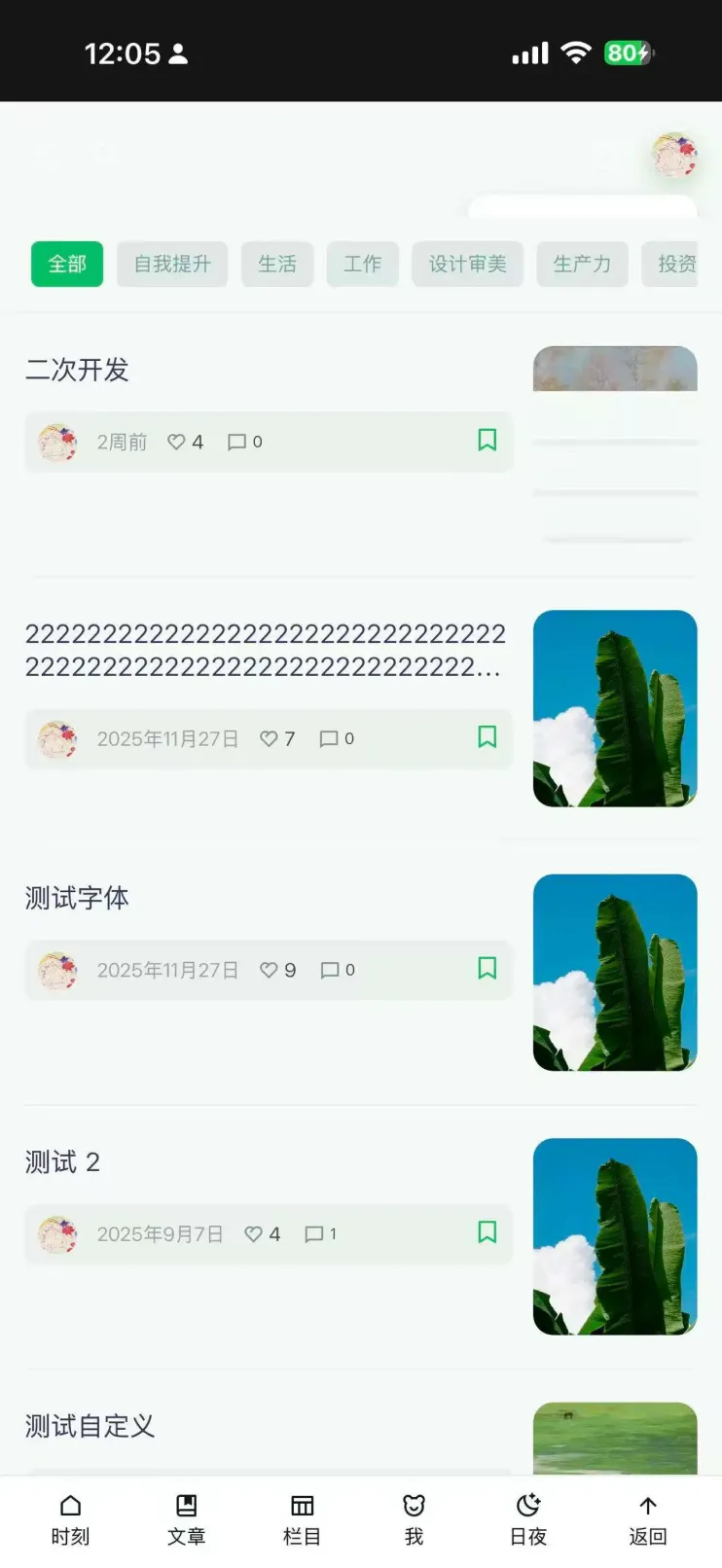
Task: Switch to the 时刻 tab
Action: 70,1519
